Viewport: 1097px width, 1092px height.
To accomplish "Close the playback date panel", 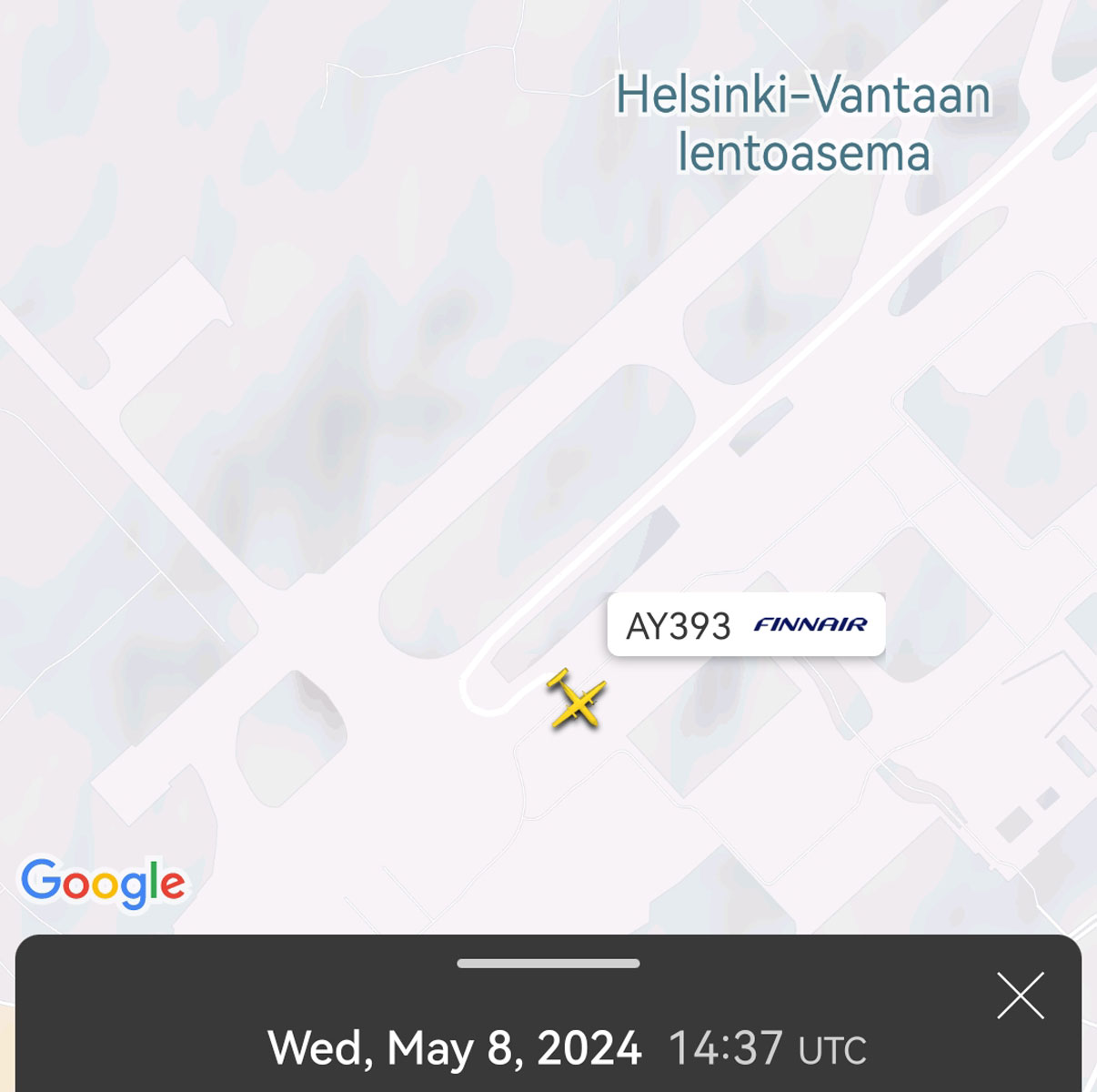I will pyautogui.click(x=1020, y=996).
